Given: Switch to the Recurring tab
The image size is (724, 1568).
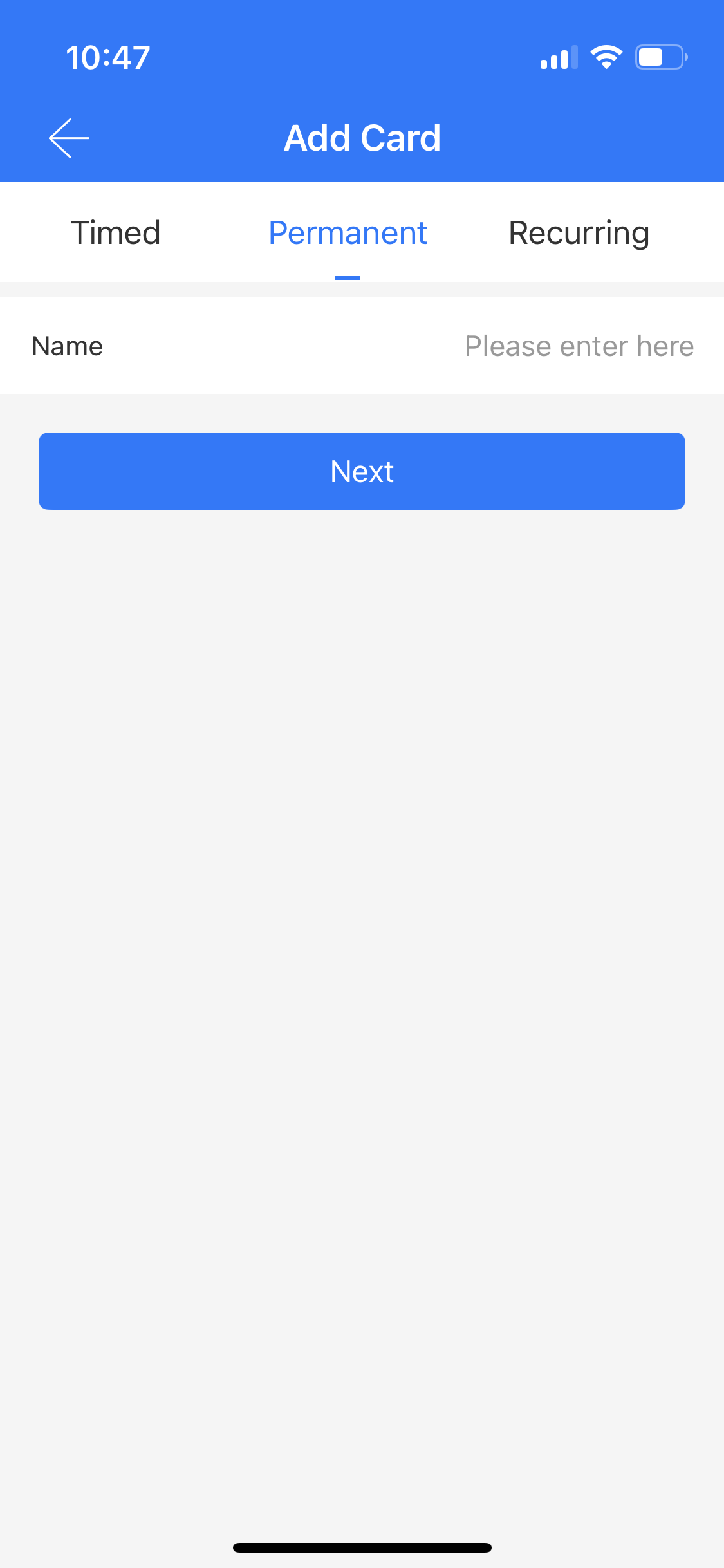Looking at the screenshot, I should pos(579,233).
